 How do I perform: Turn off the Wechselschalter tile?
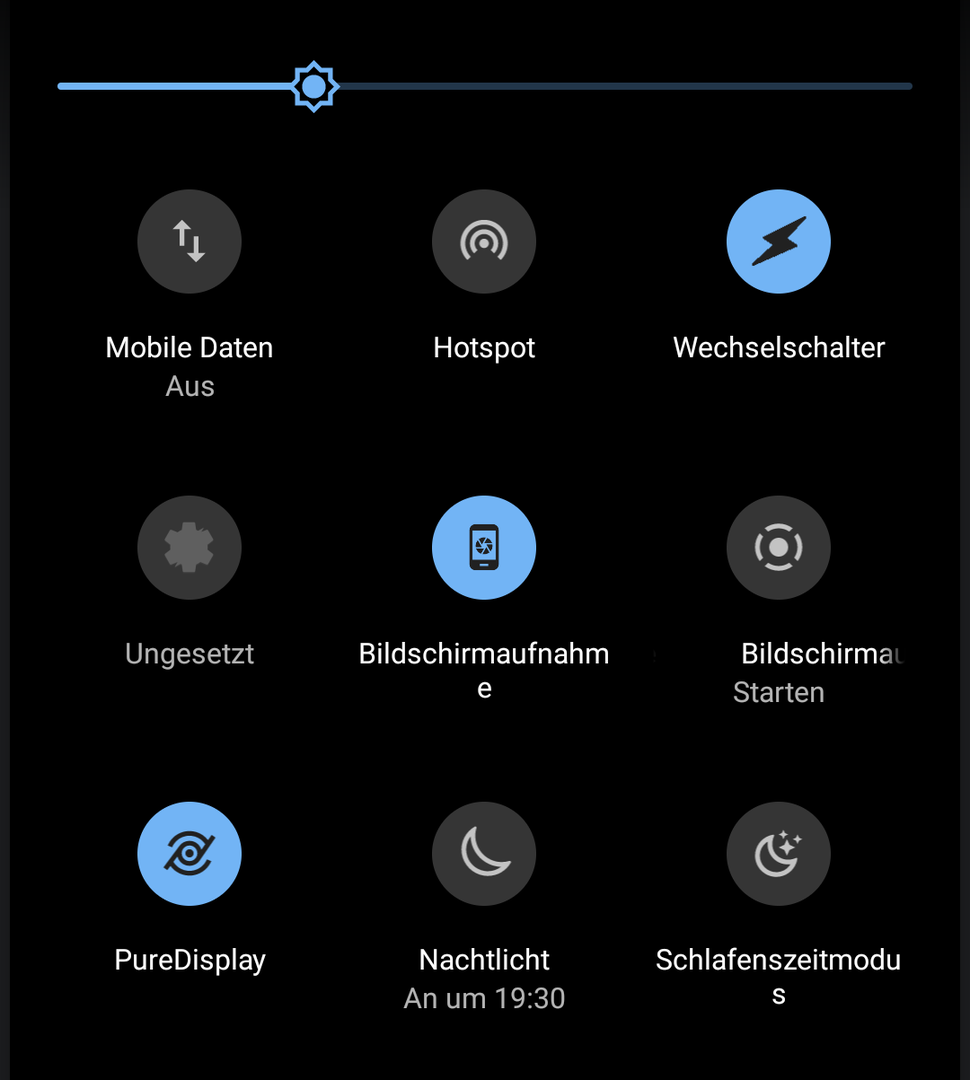tap(778, 242)
